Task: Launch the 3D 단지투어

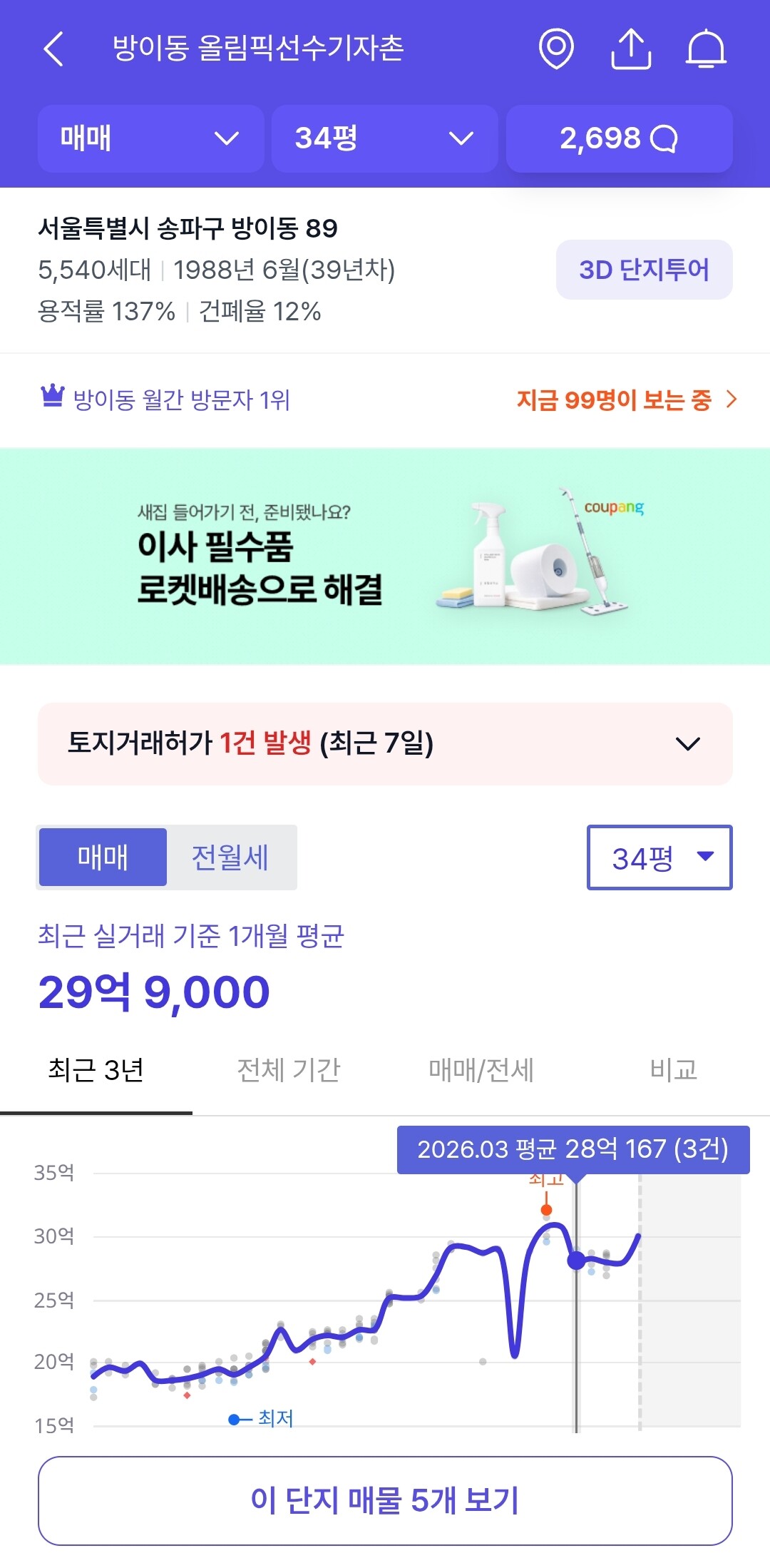Action: tap(644, 270)
